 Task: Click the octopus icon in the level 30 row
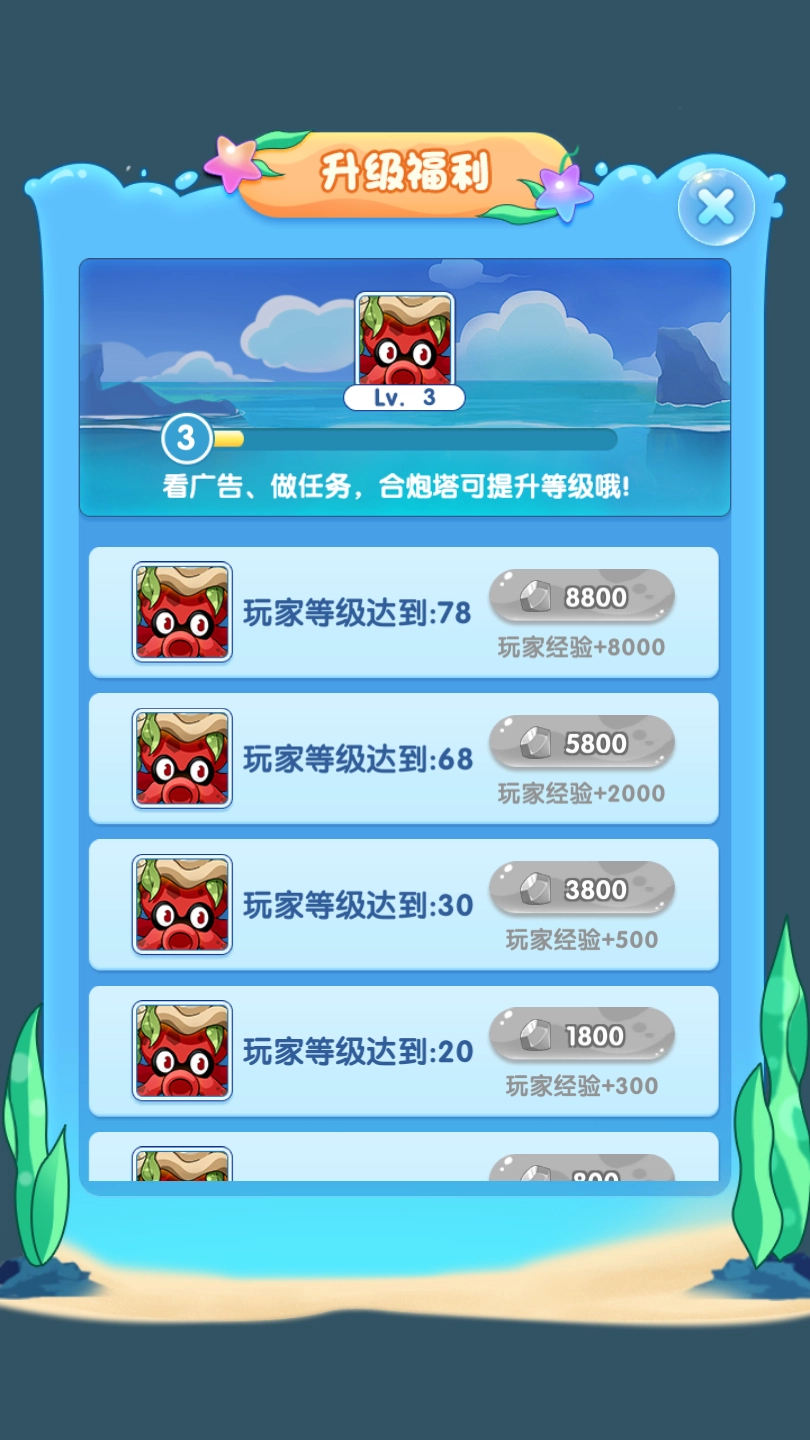tap(180, 903)
